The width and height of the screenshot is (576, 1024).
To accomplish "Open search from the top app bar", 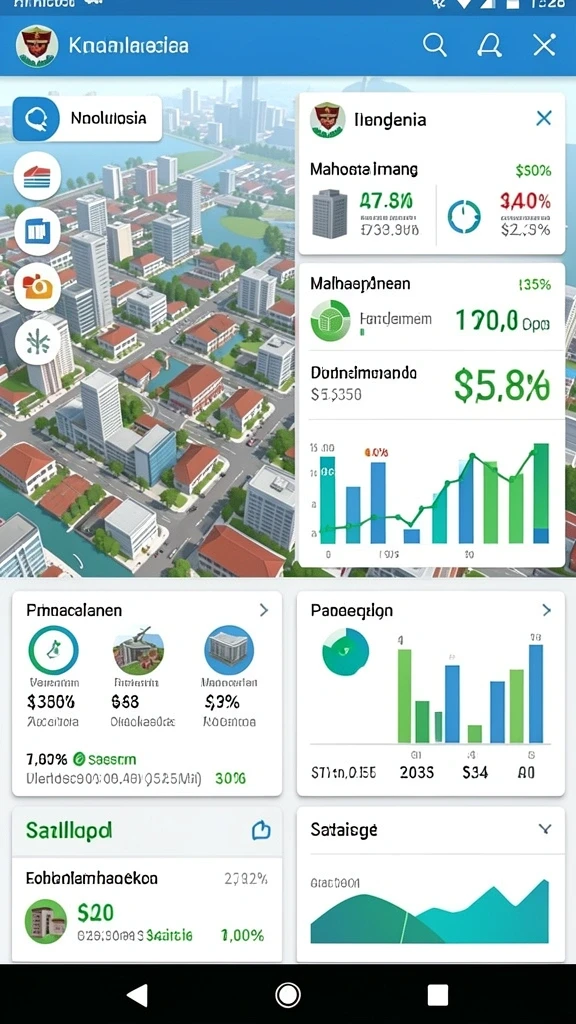I will pos(434,45).
